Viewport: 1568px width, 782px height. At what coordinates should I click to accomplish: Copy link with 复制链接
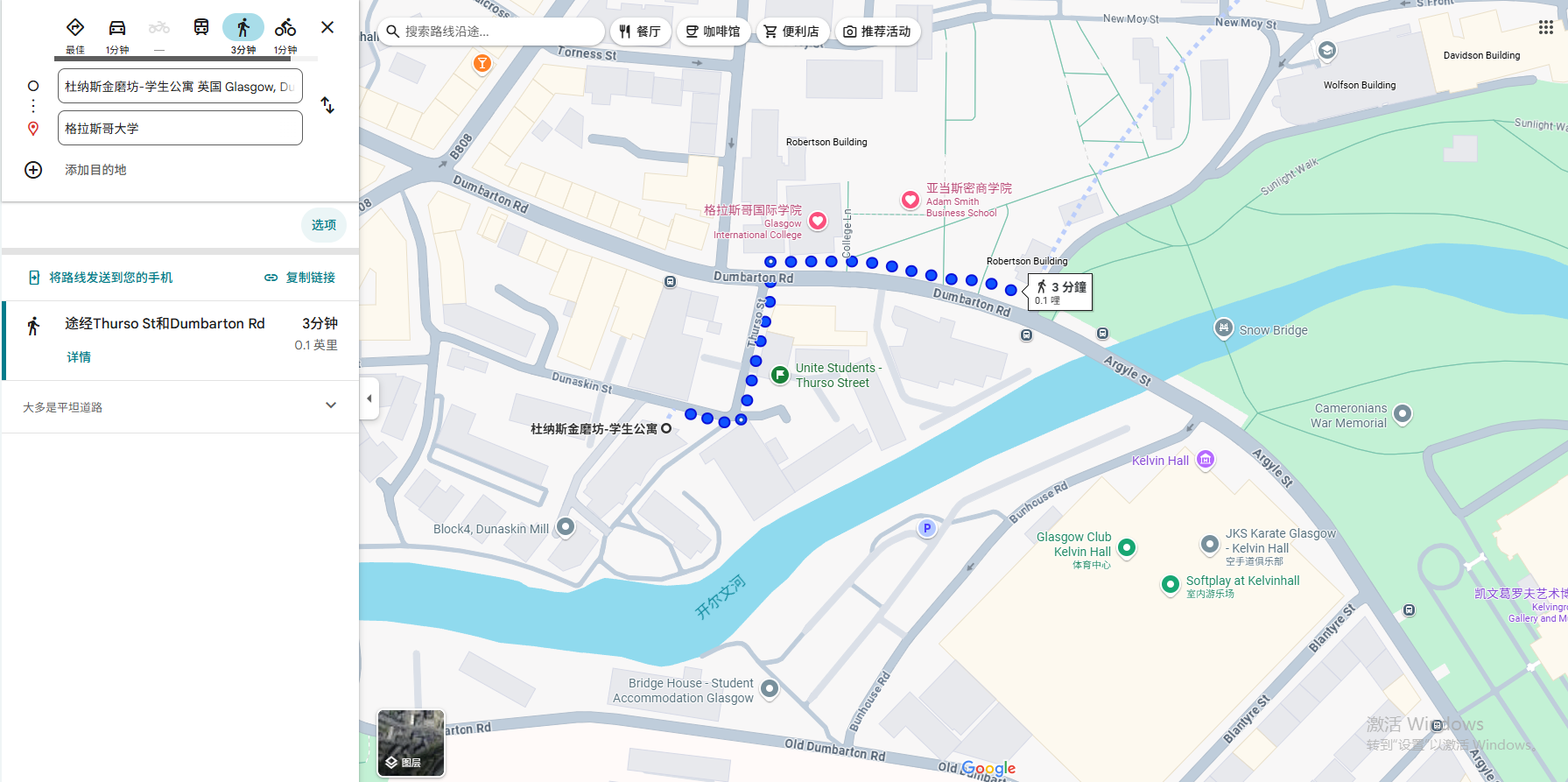coord(300,278)
